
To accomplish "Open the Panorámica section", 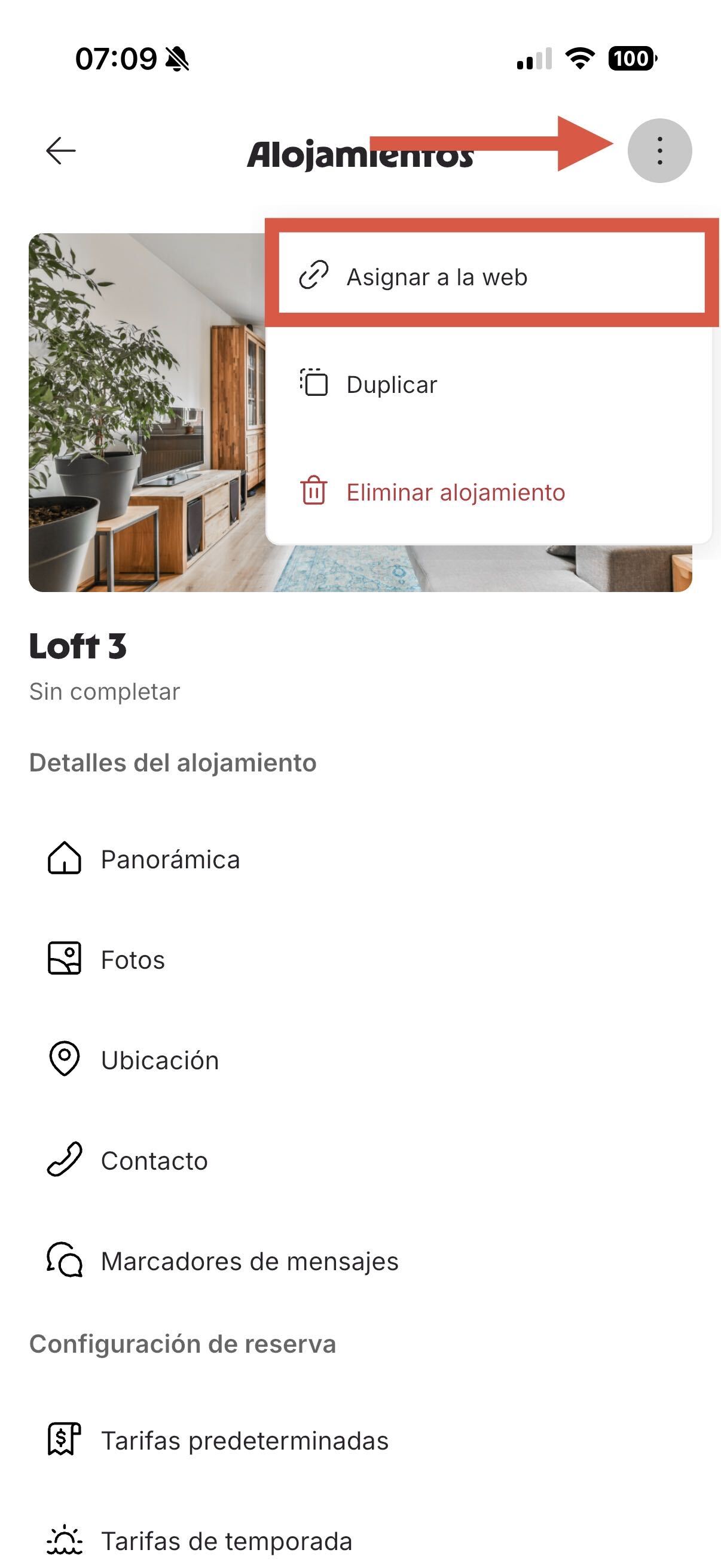I will point(360,859).
